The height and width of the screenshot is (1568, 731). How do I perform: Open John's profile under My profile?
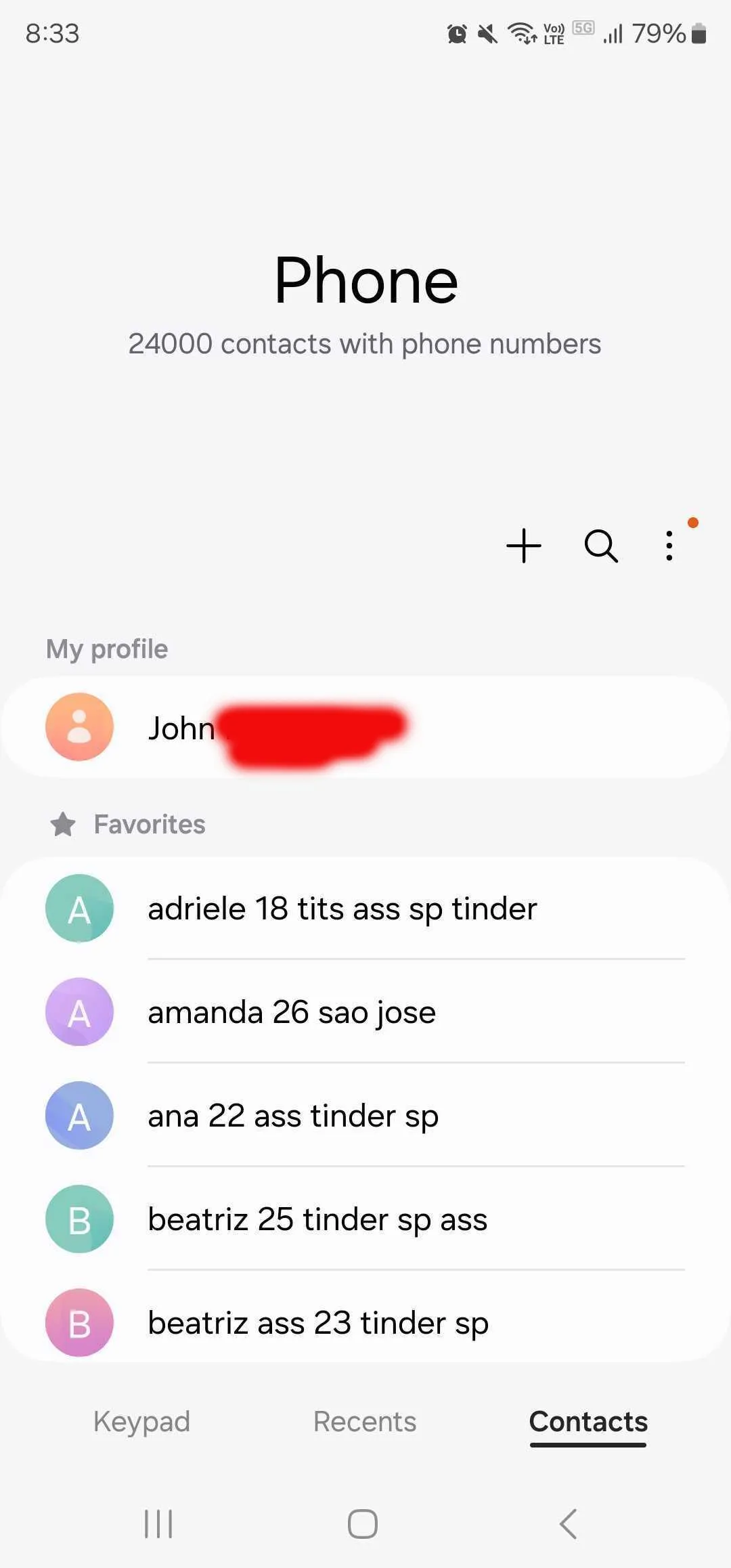(x=365, y=727)
